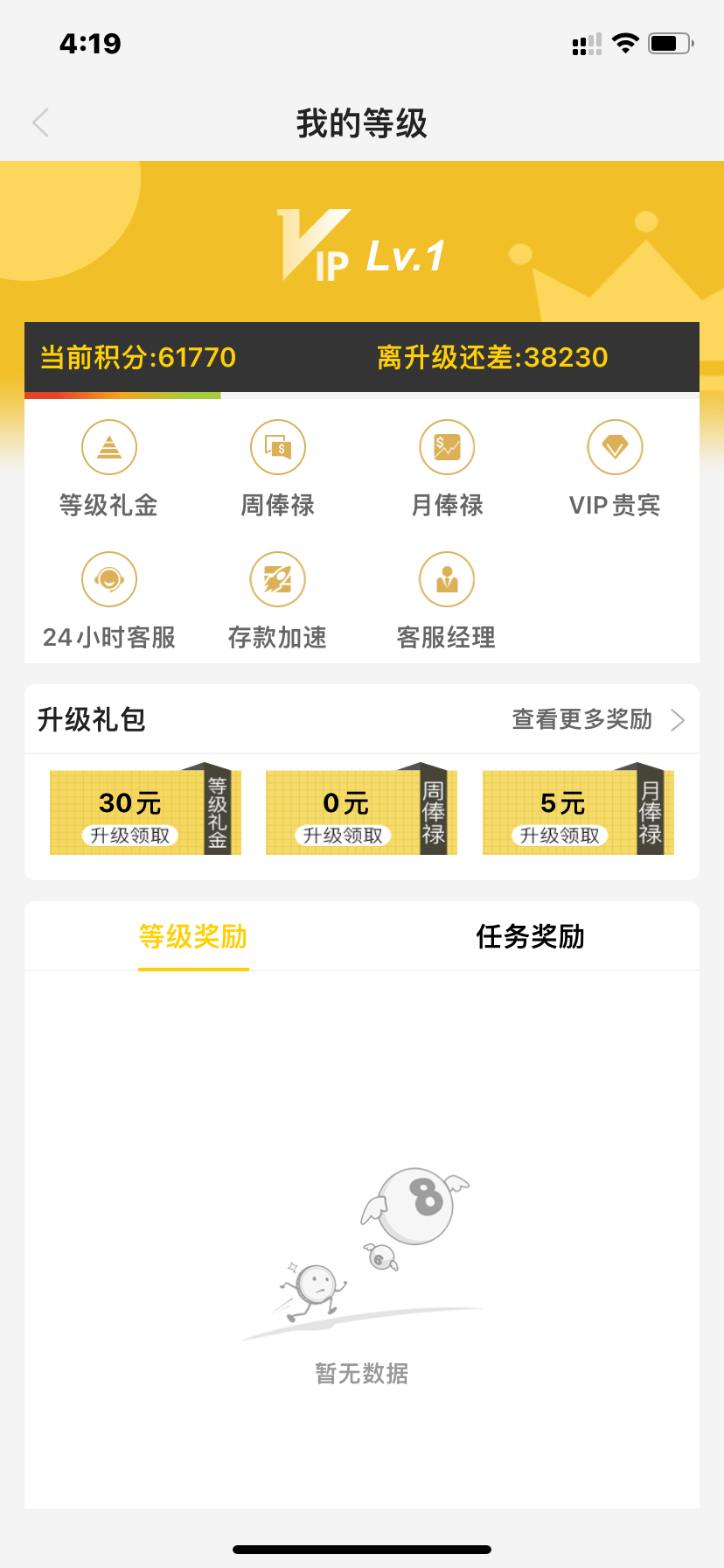Open the 等级礼金 privilege
724x1568 pixels.
(x=109, y=468)
